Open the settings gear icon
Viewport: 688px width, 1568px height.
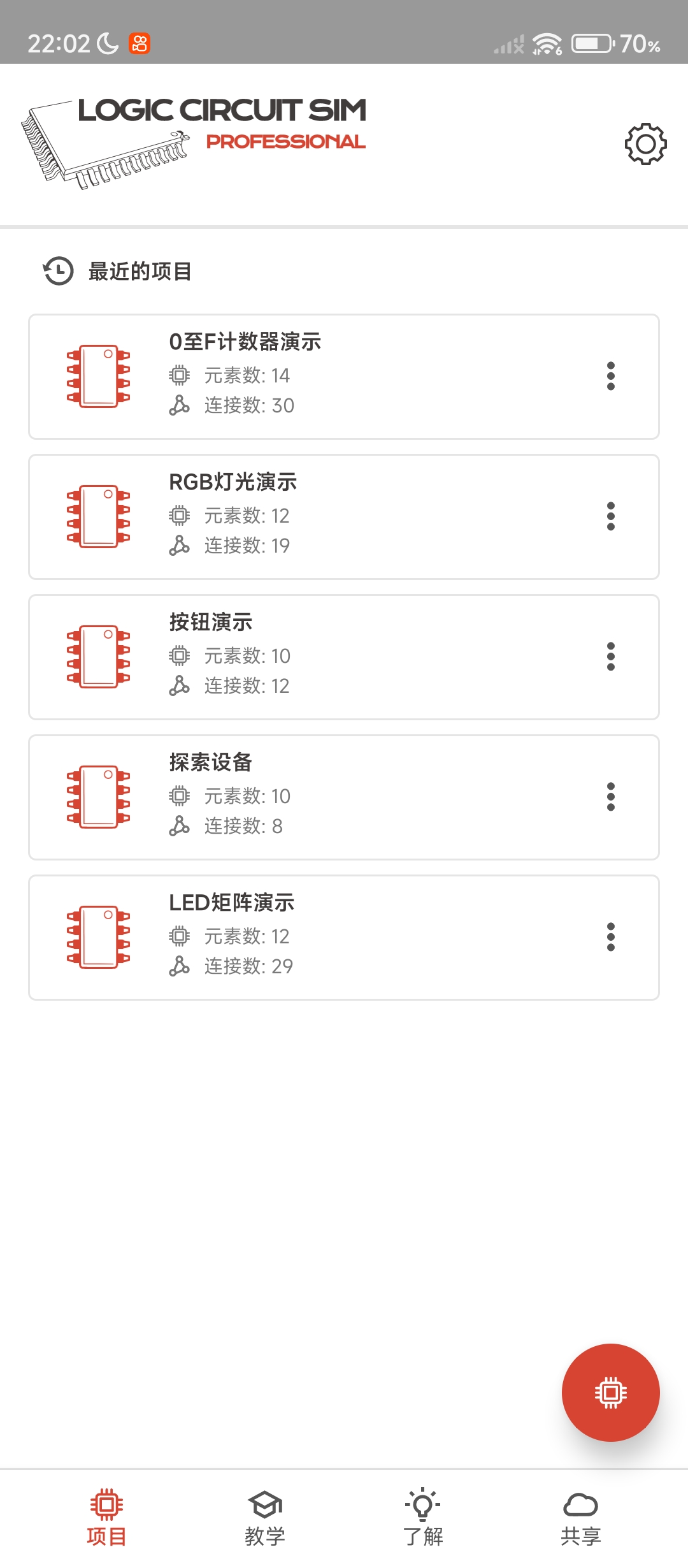645,143
